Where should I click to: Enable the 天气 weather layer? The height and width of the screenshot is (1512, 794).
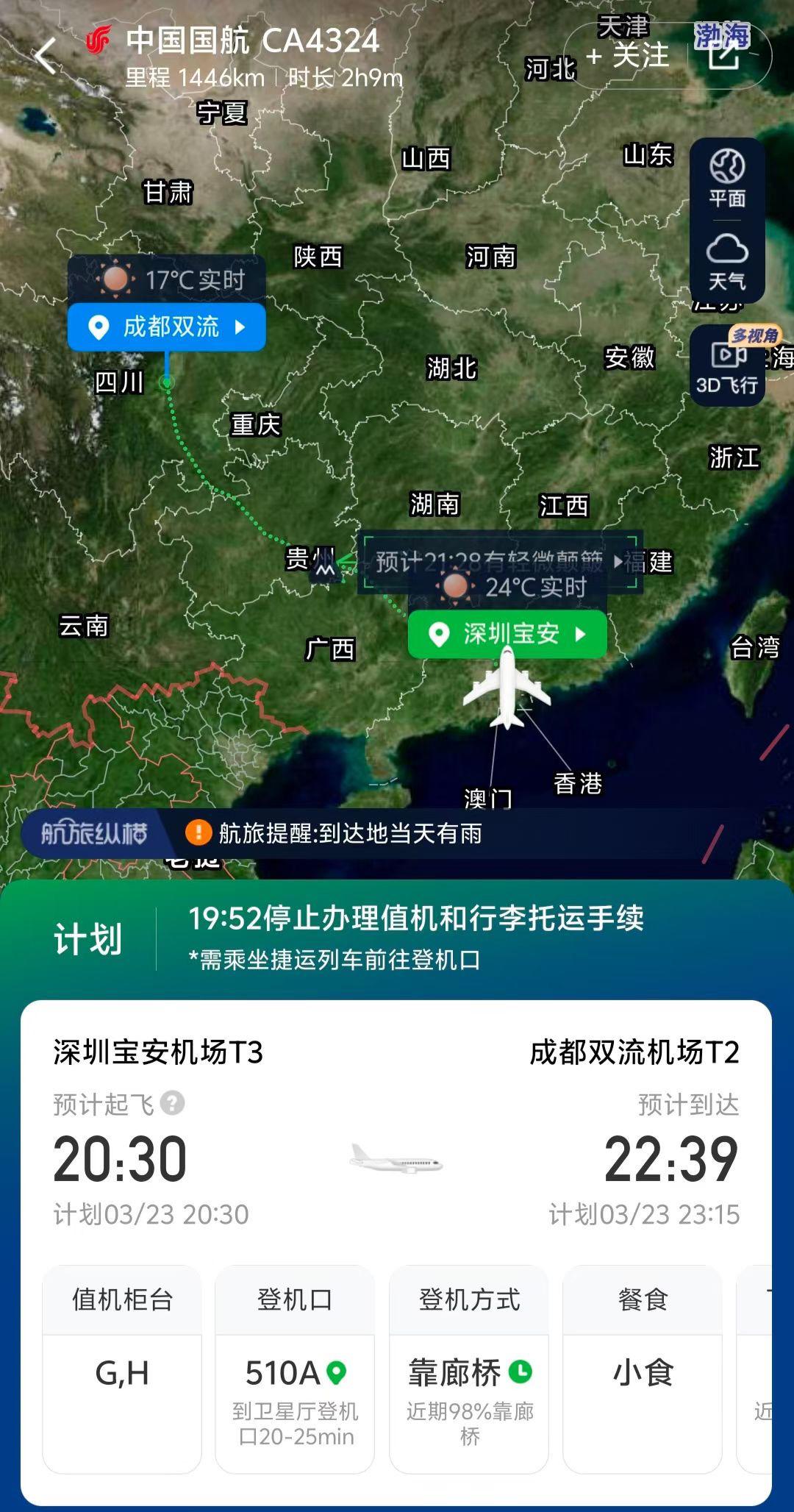726,261
